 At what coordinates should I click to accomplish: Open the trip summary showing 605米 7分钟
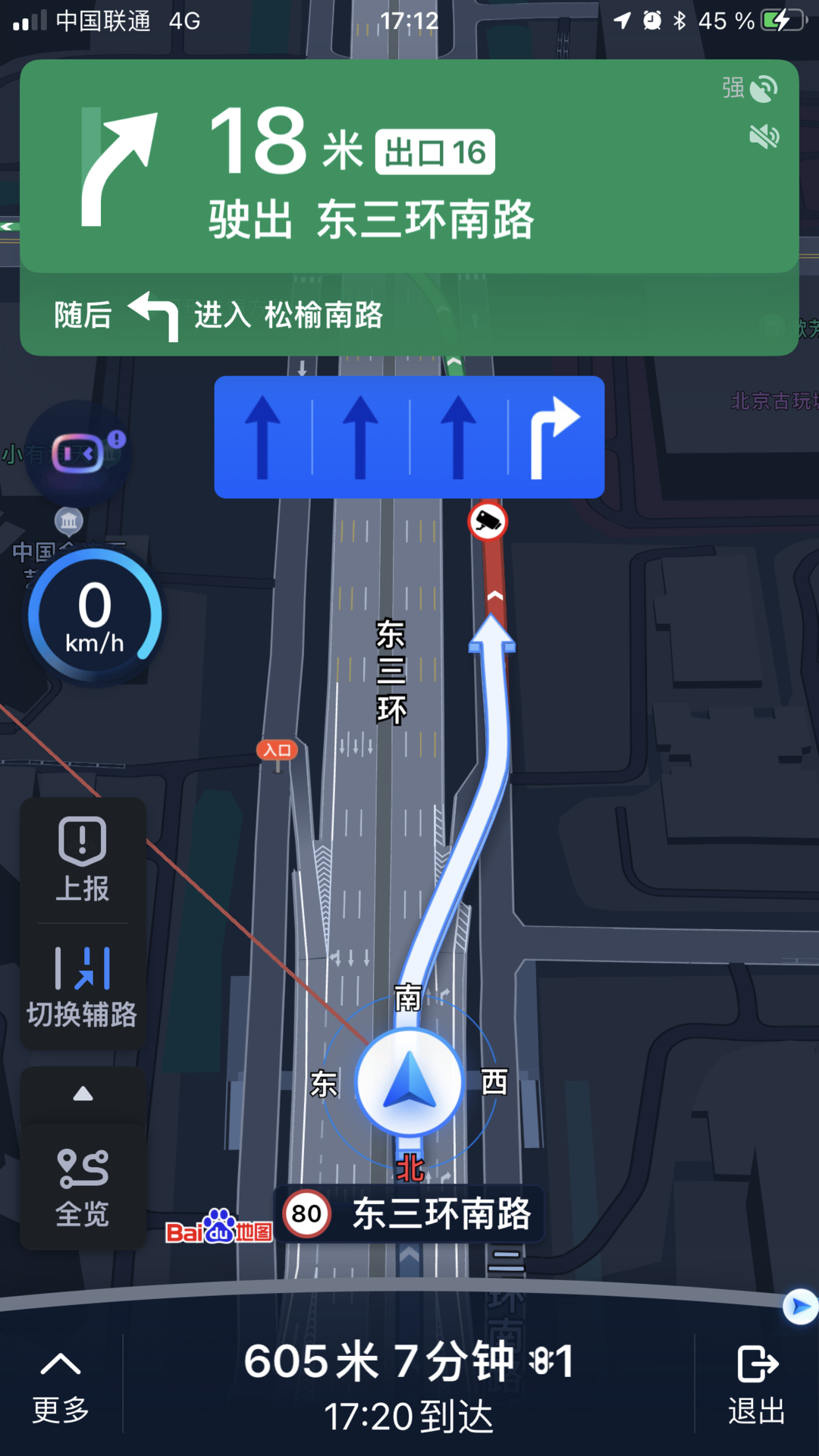tap(409, 1385)
